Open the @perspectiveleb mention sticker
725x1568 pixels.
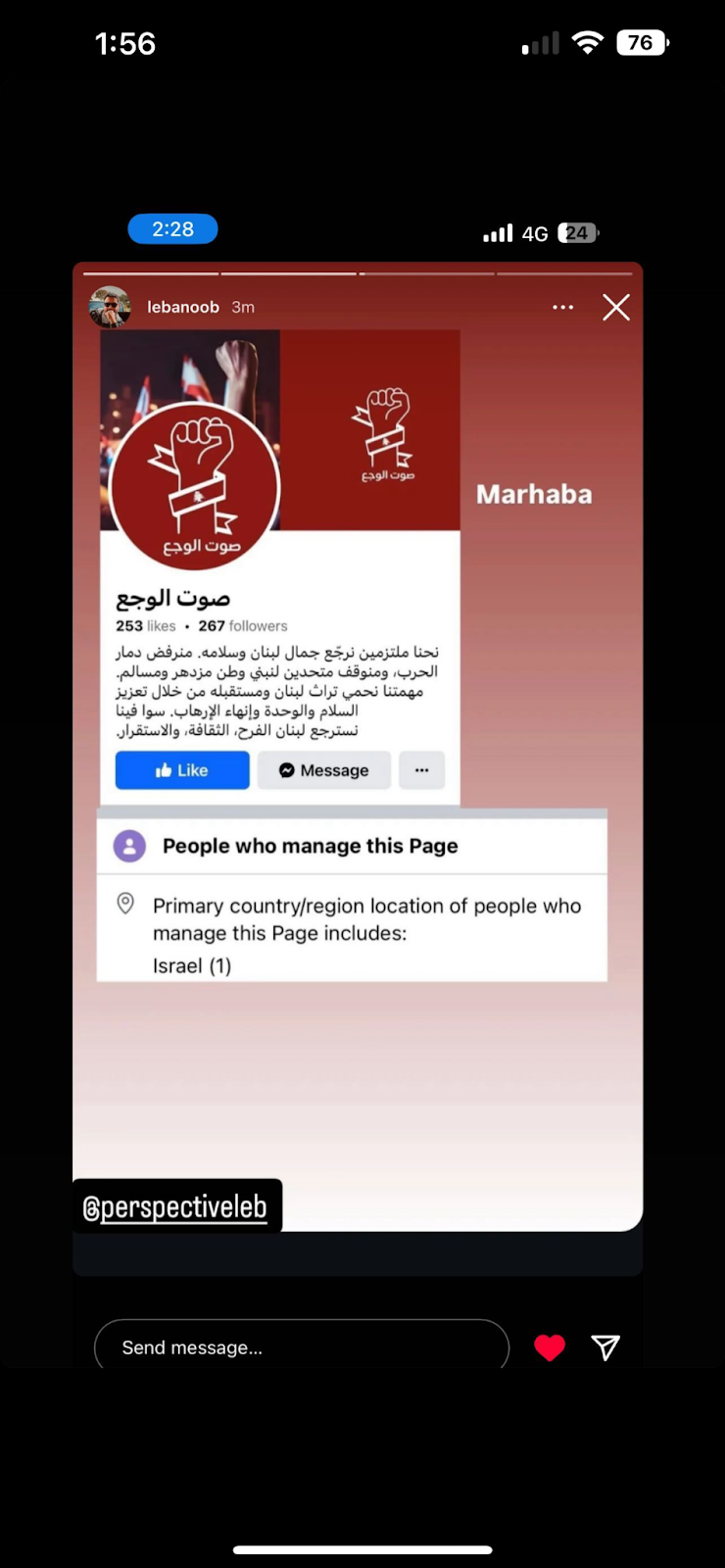pos(176,1206)
